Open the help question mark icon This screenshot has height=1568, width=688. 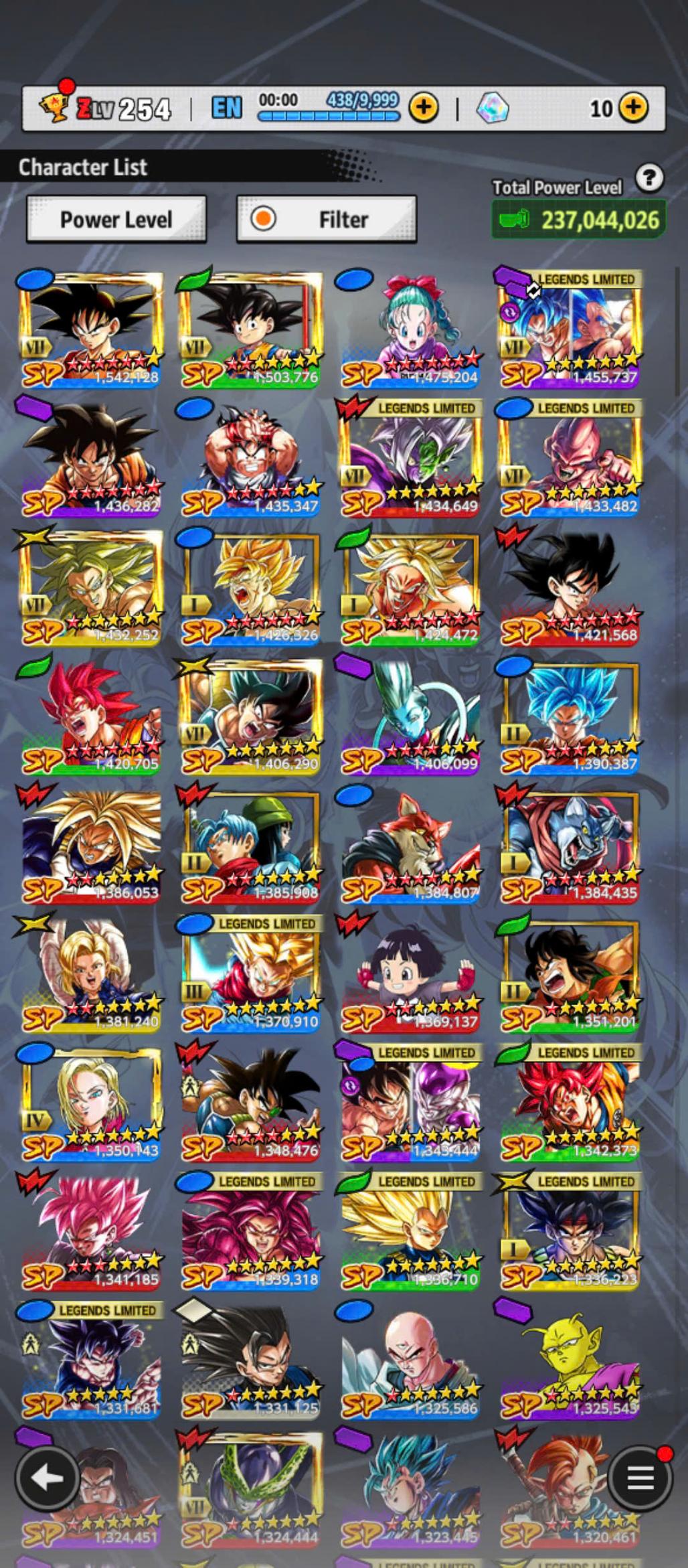coord(649,178)
